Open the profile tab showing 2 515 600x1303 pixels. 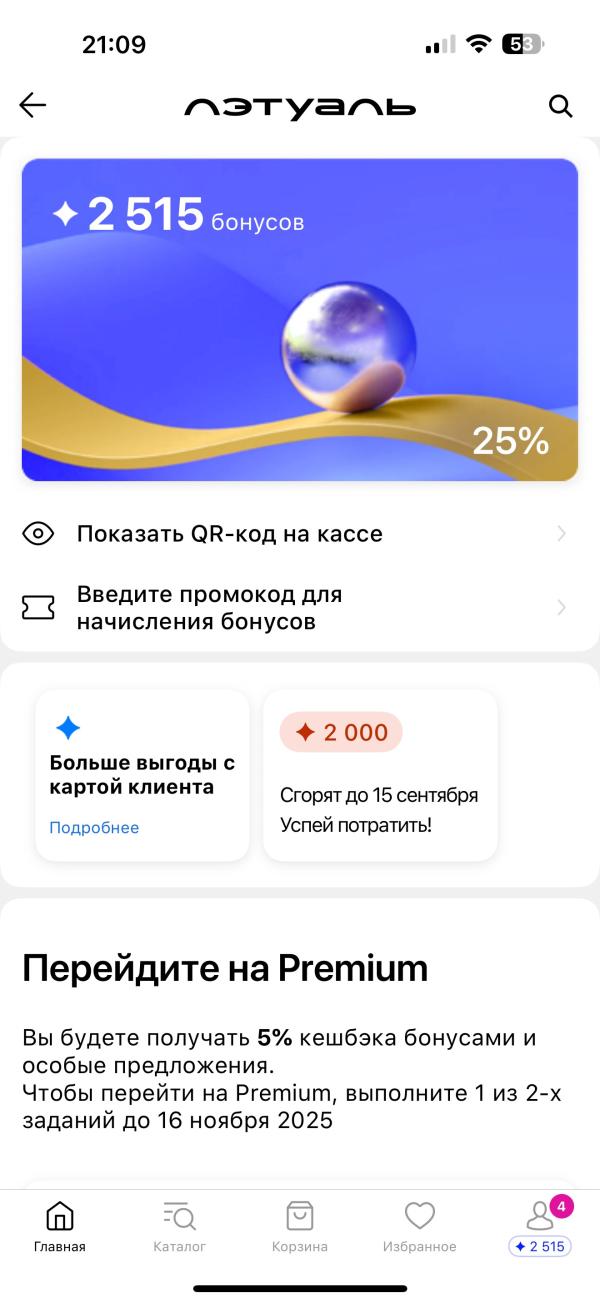pyautogui.click(x=540, y=1227)
